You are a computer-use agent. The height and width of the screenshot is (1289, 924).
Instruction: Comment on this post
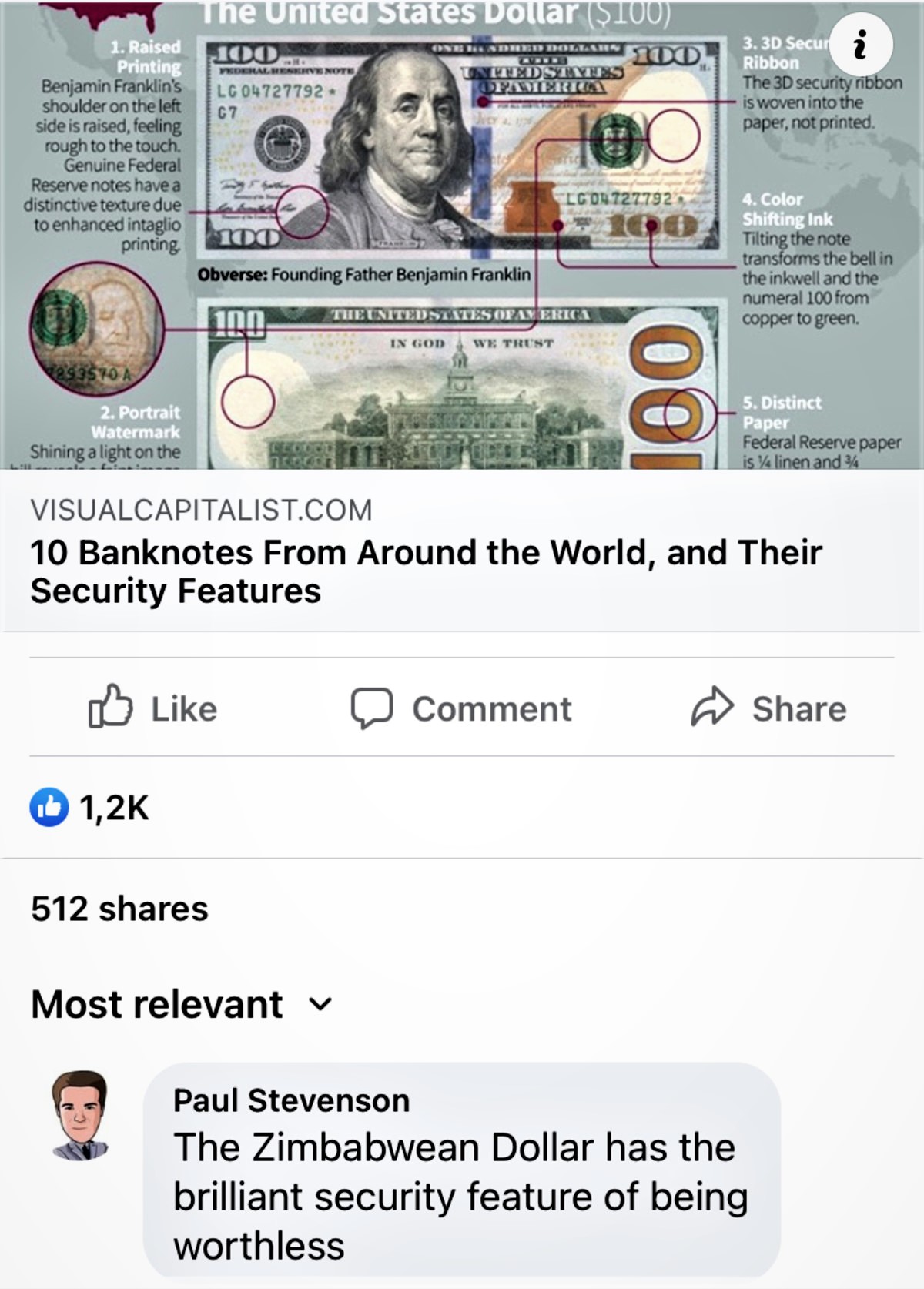(x=461, y=708)
